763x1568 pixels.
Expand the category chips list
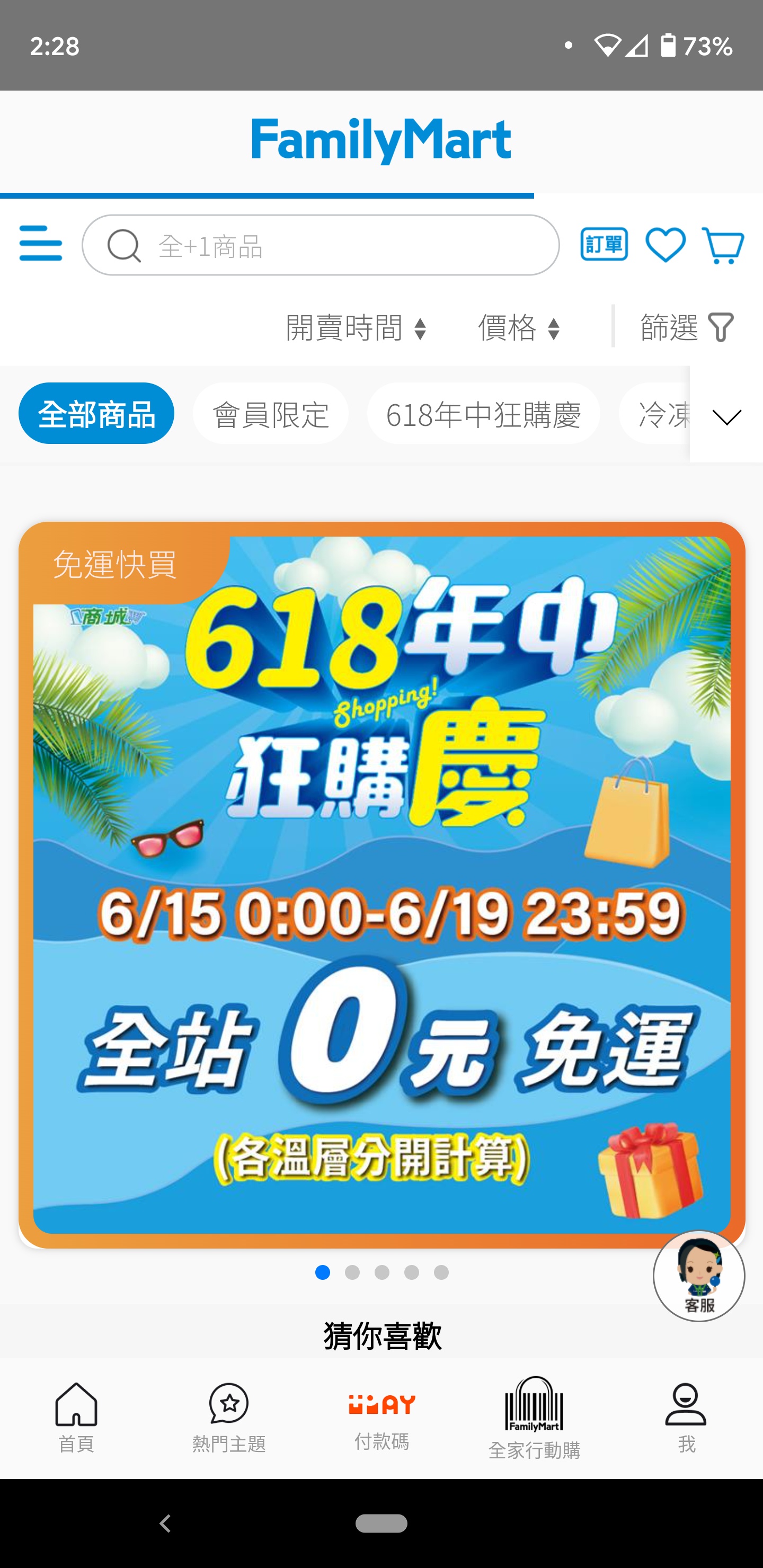coord(726,416)
